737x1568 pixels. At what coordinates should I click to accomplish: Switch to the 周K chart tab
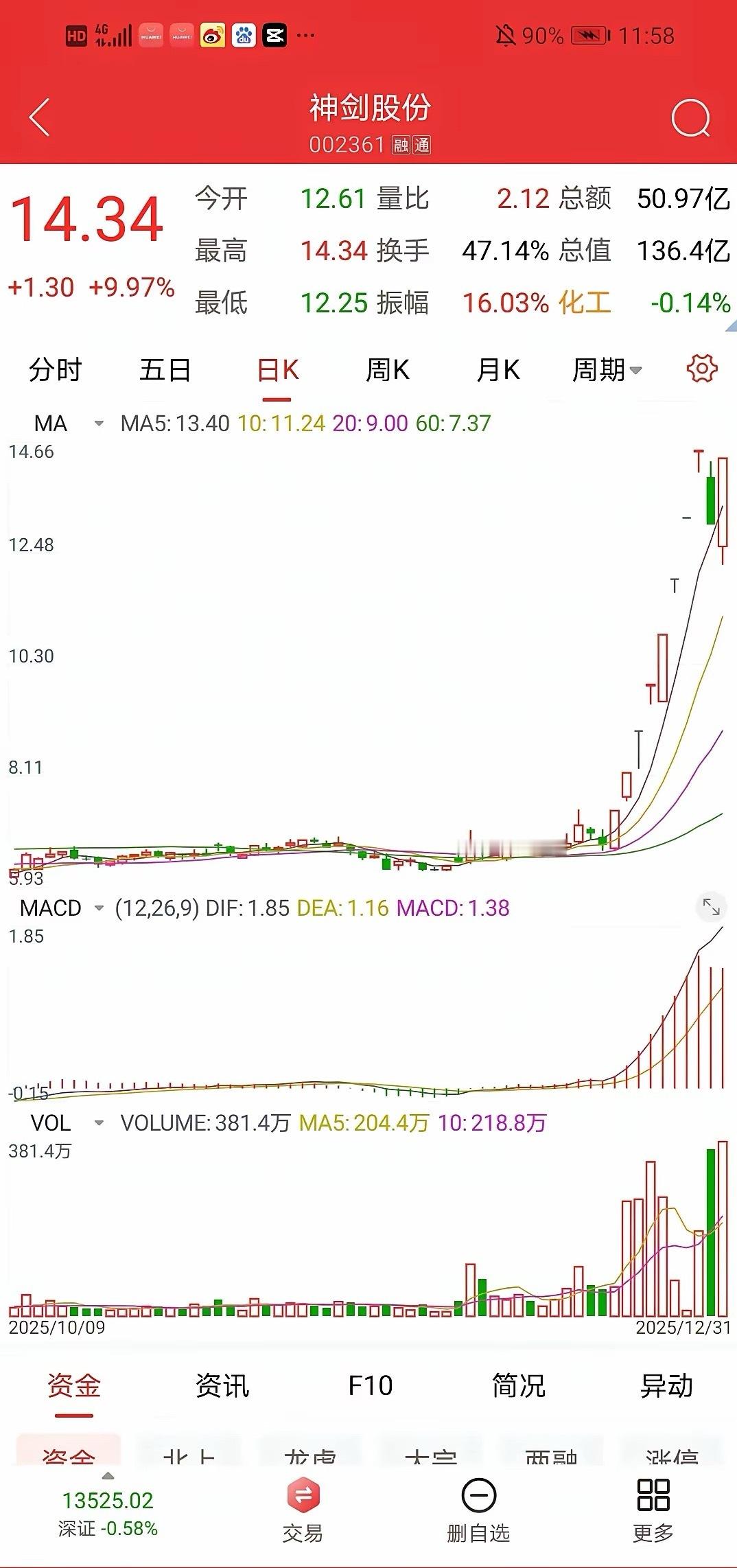click(388, 370)
